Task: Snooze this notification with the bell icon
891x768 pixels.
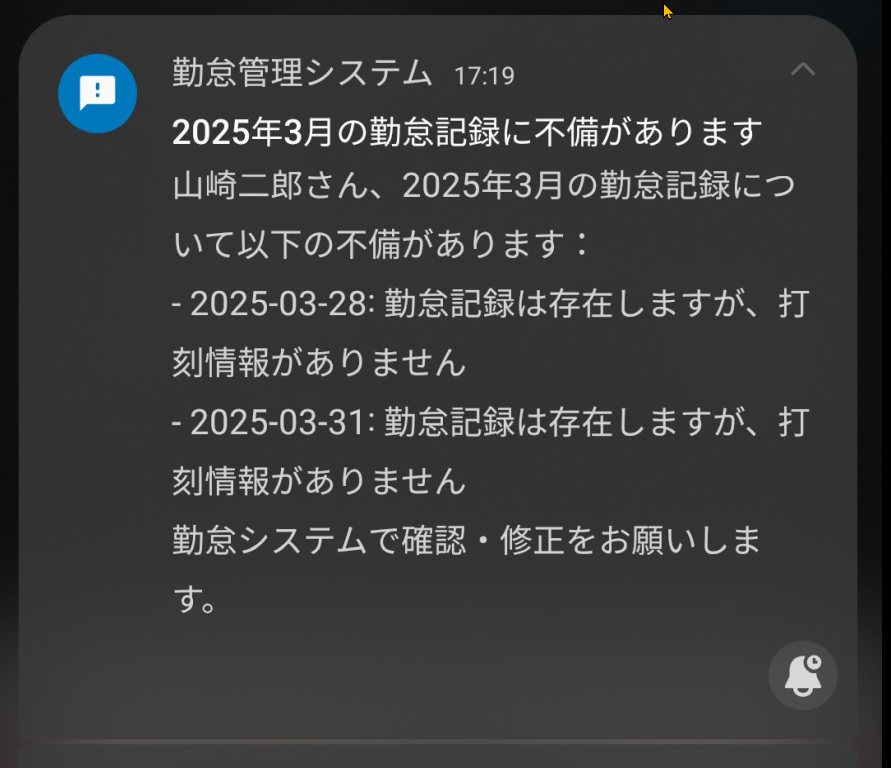Action: pyautogui.click(x=802, y=676)
